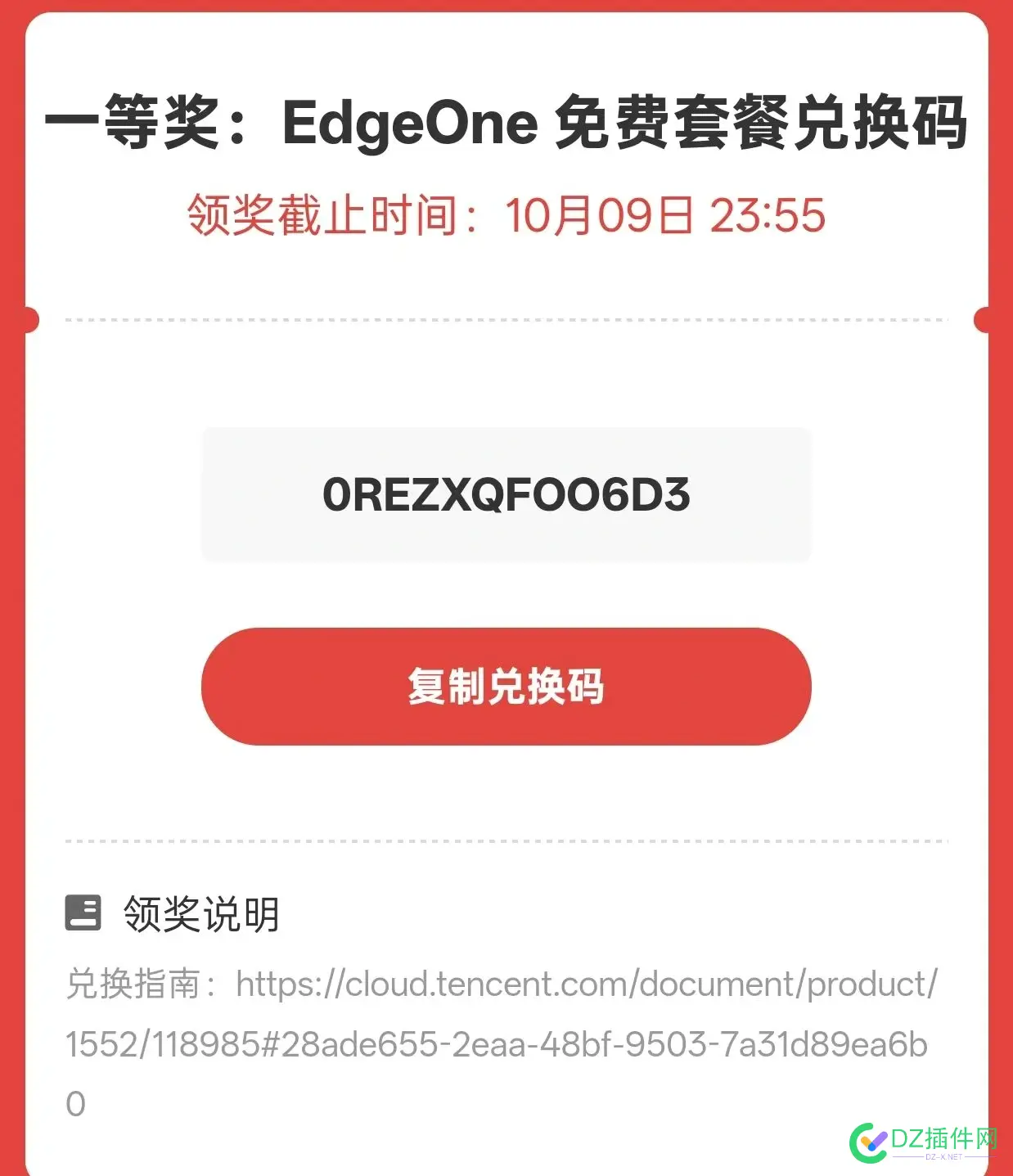Click the 领奖说明 section label
Screen dimensions: 1013x1176
(199, 914)
